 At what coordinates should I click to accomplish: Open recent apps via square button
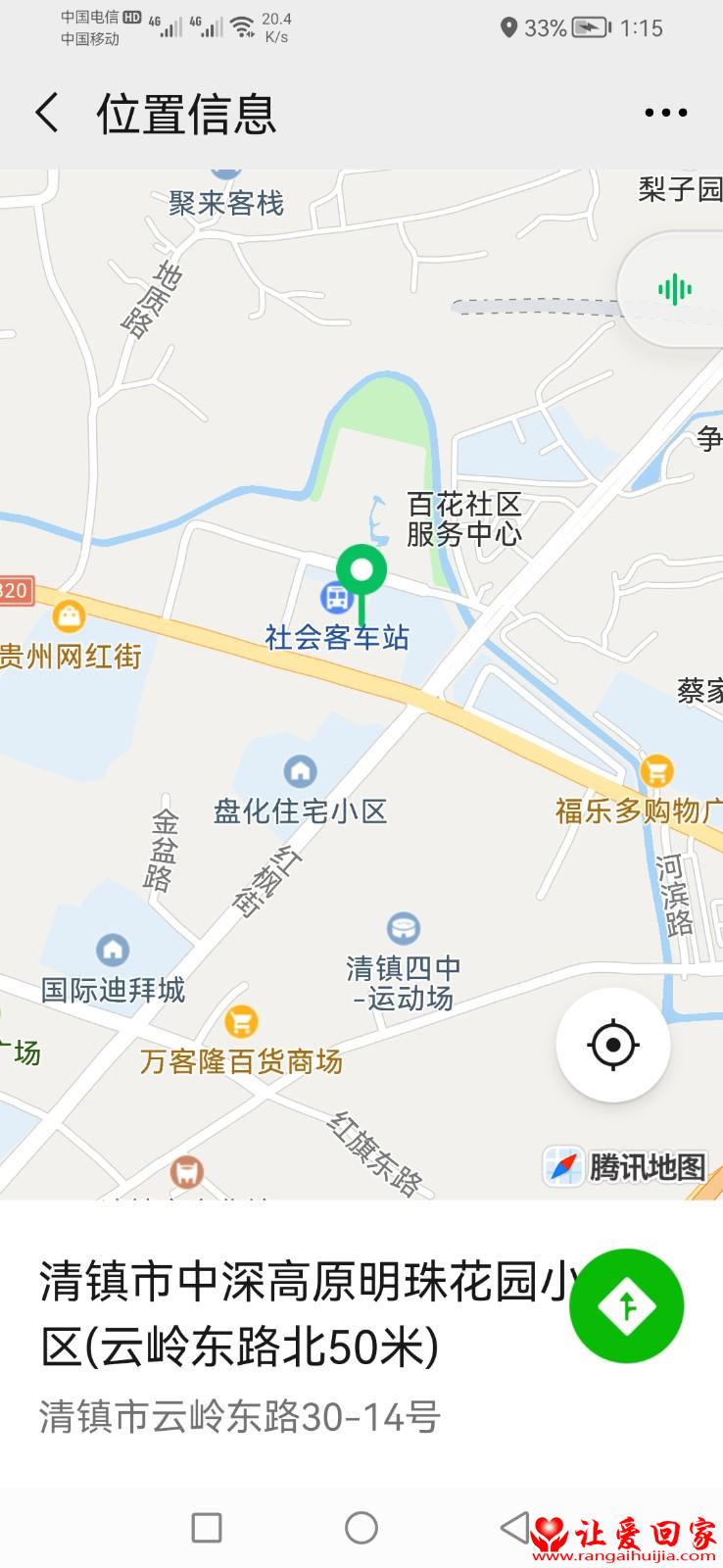pos(206,1527)
